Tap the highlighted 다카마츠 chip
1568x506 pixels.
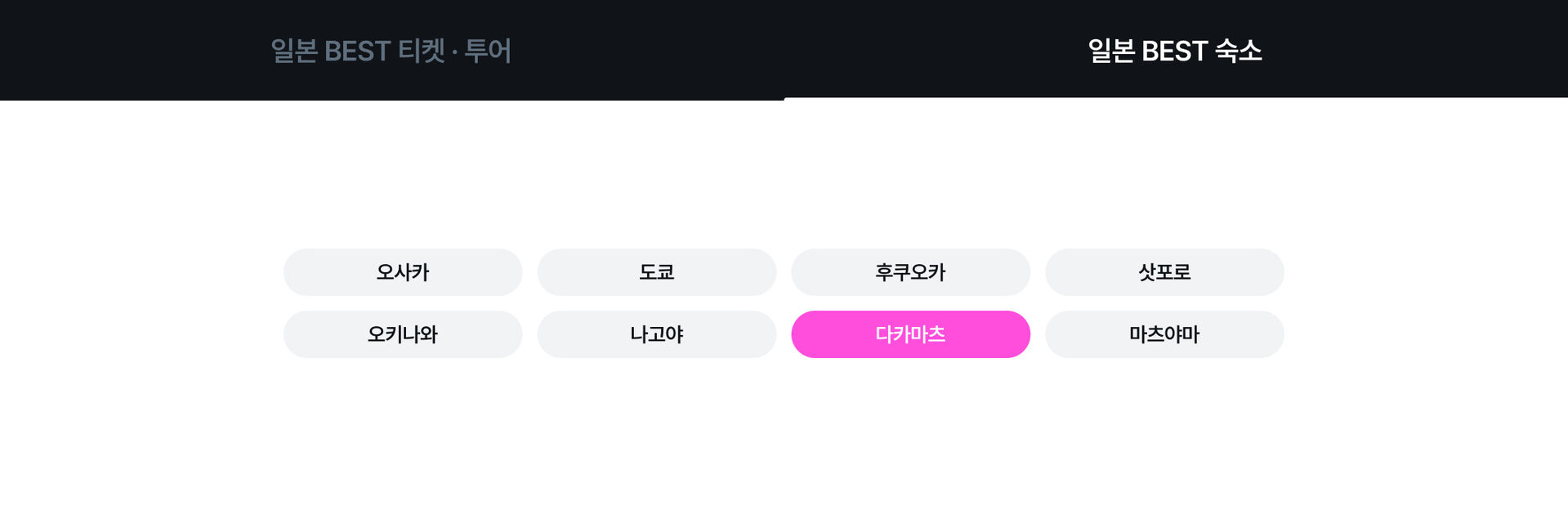tap(910, 334)
